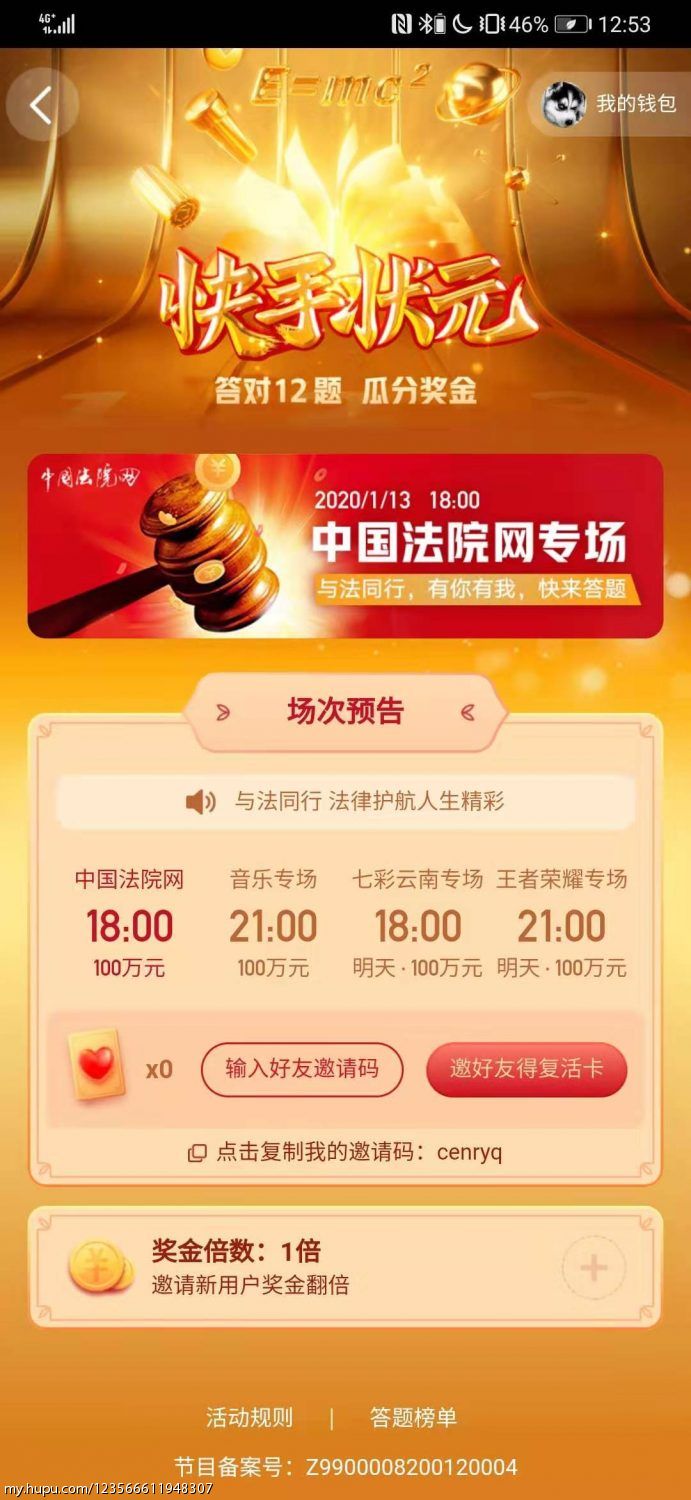Tap 邀好友得复活卡 button

pyautogui.click(x=527, y=1069)
